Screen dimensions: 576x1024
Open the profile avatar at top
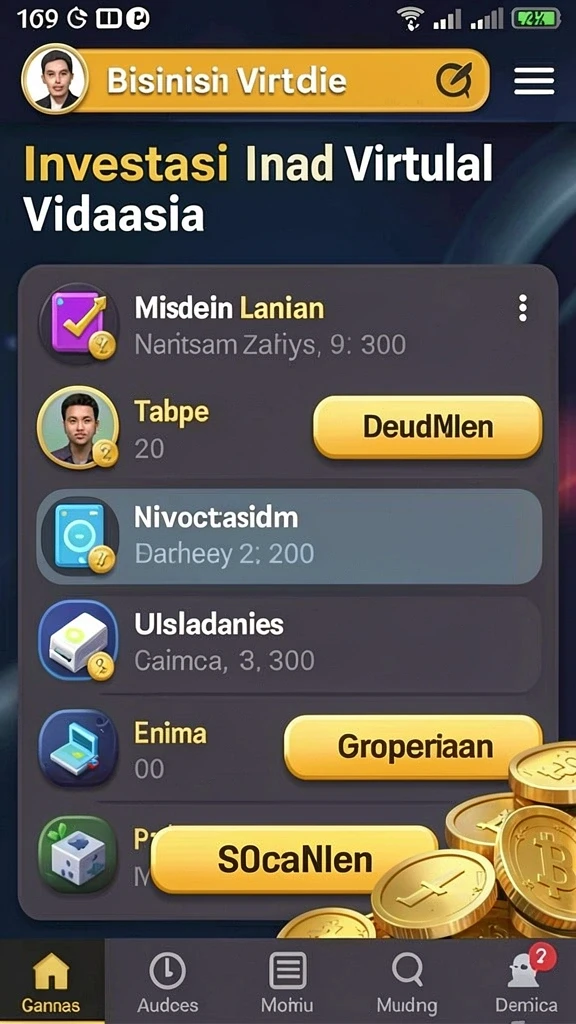point(54,79)
